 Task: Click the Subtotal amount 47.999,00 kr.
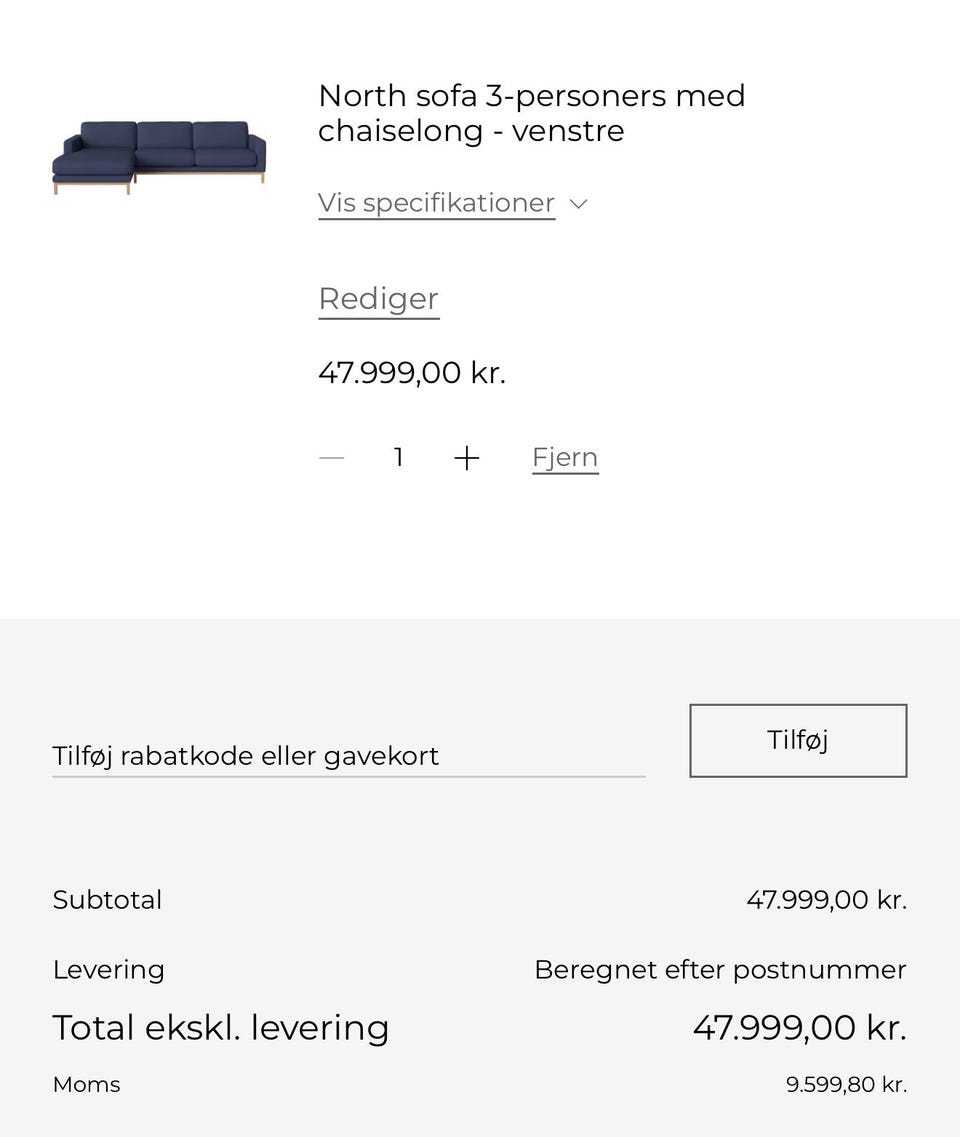click(827, 899)
